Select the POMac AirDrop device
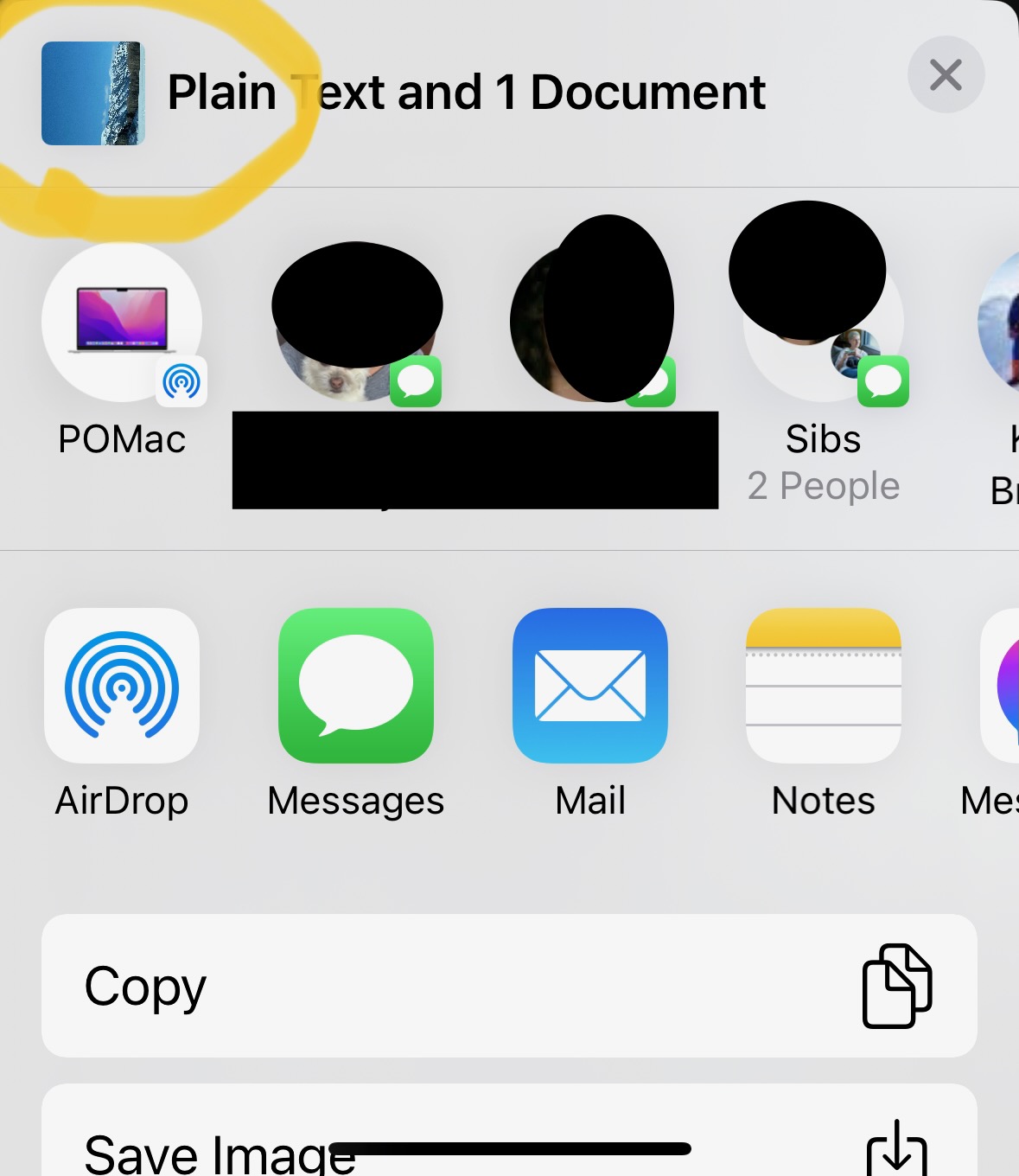 click(x=122, y=322)
